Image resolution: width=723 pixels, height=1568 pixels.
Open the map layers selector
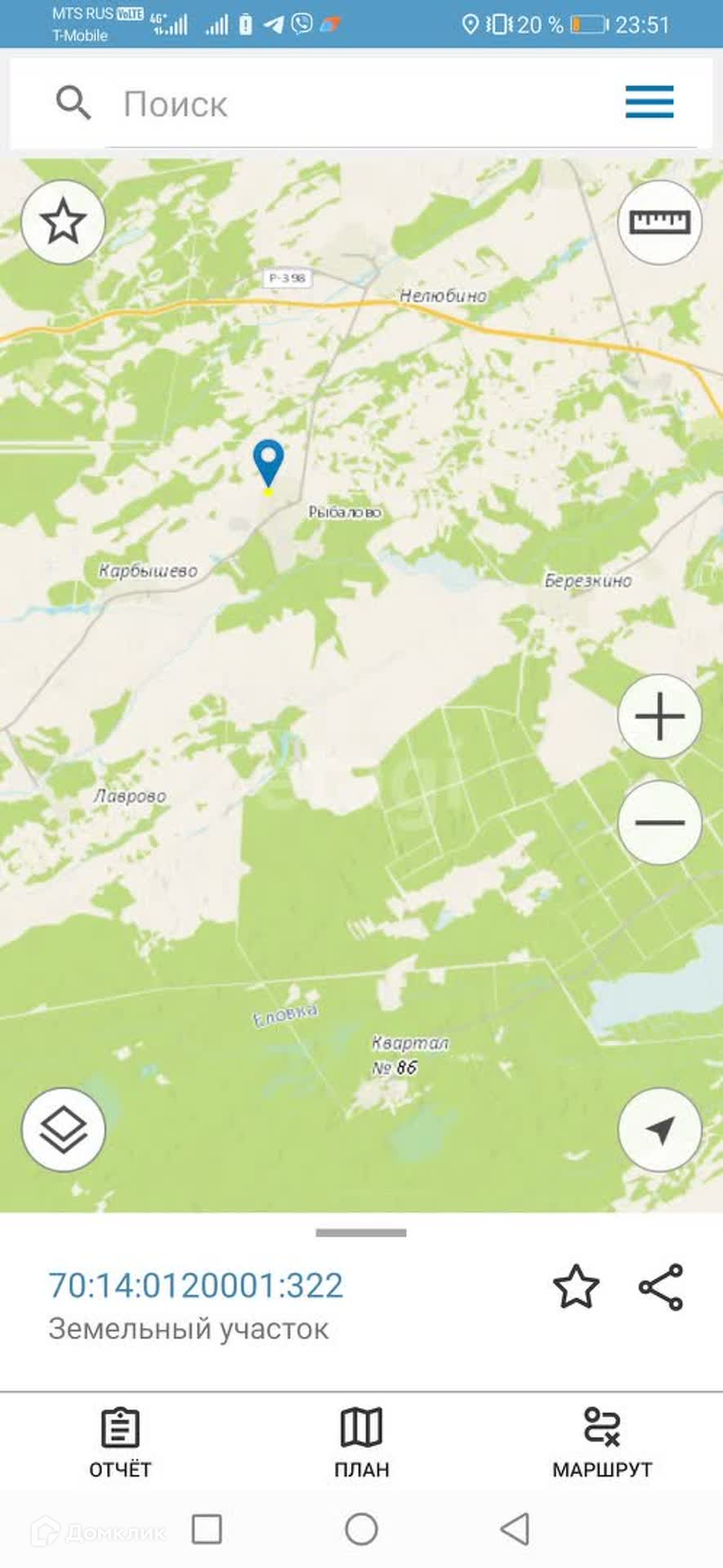coord(63,1130)
